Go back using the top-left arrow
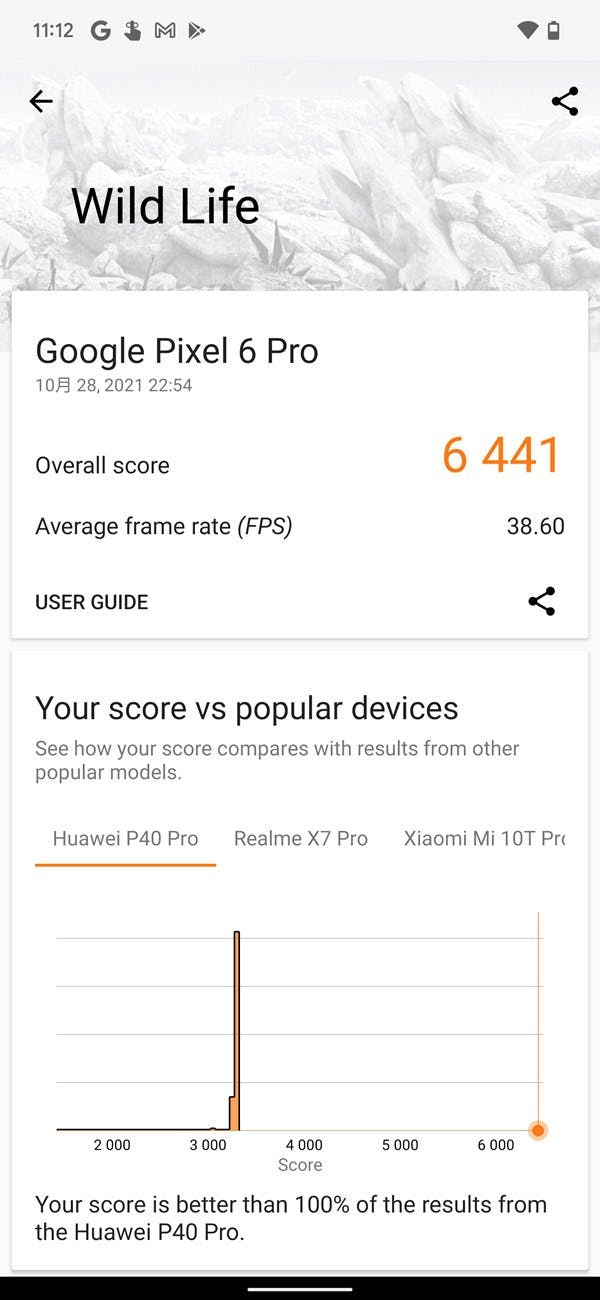The width and height of the screenshot is (600, 1300). coord(41,101)
